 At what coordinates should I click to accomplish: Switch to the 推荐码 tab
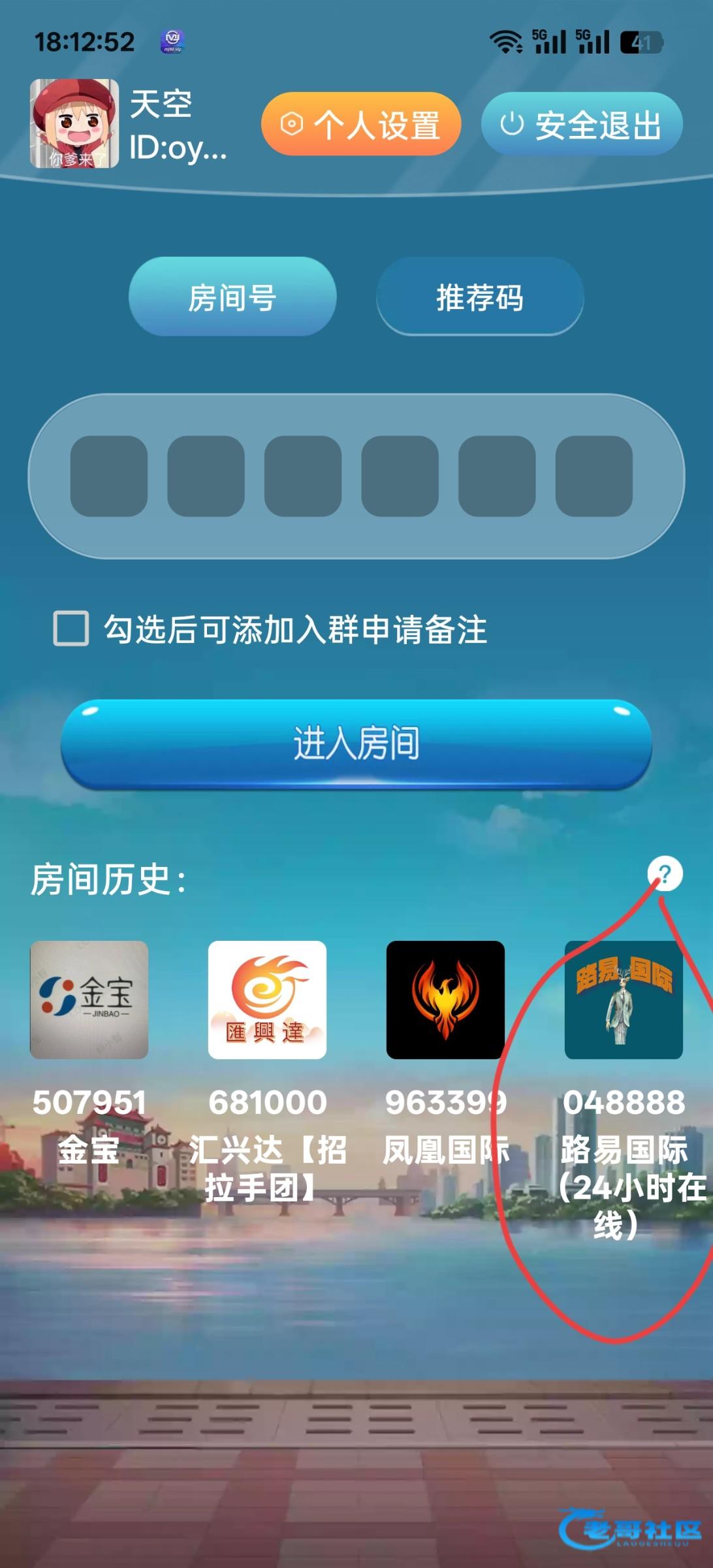480,297
